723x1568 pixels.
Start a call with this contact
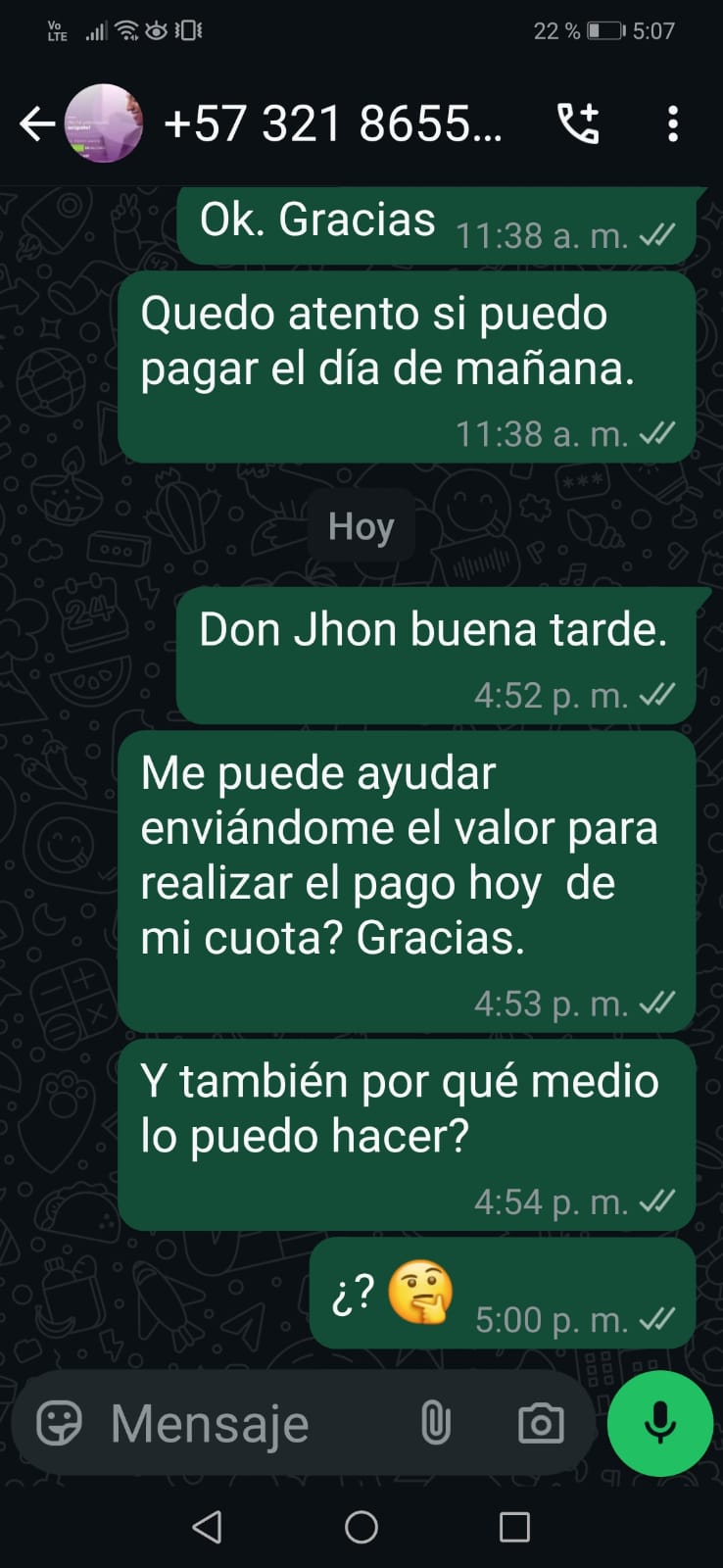point(578,124)
